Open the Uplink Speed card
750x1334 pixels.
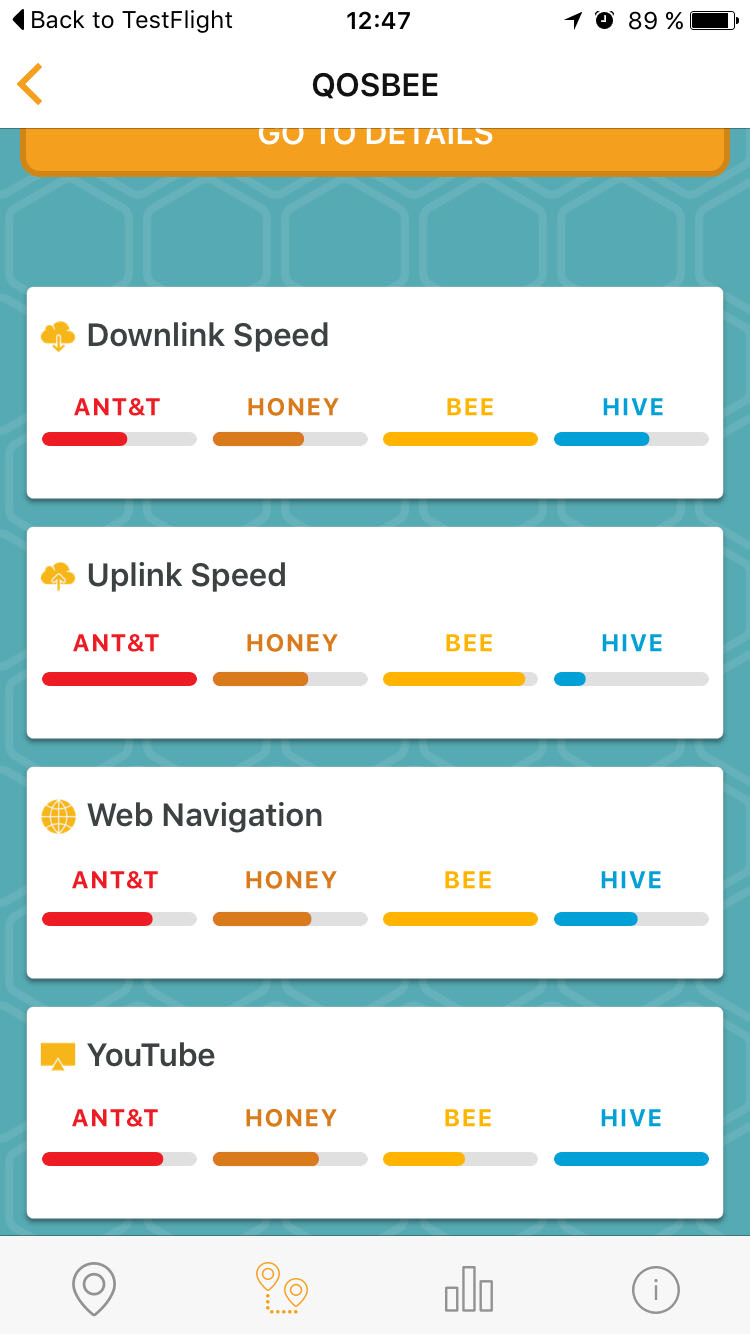click(375, 633)
